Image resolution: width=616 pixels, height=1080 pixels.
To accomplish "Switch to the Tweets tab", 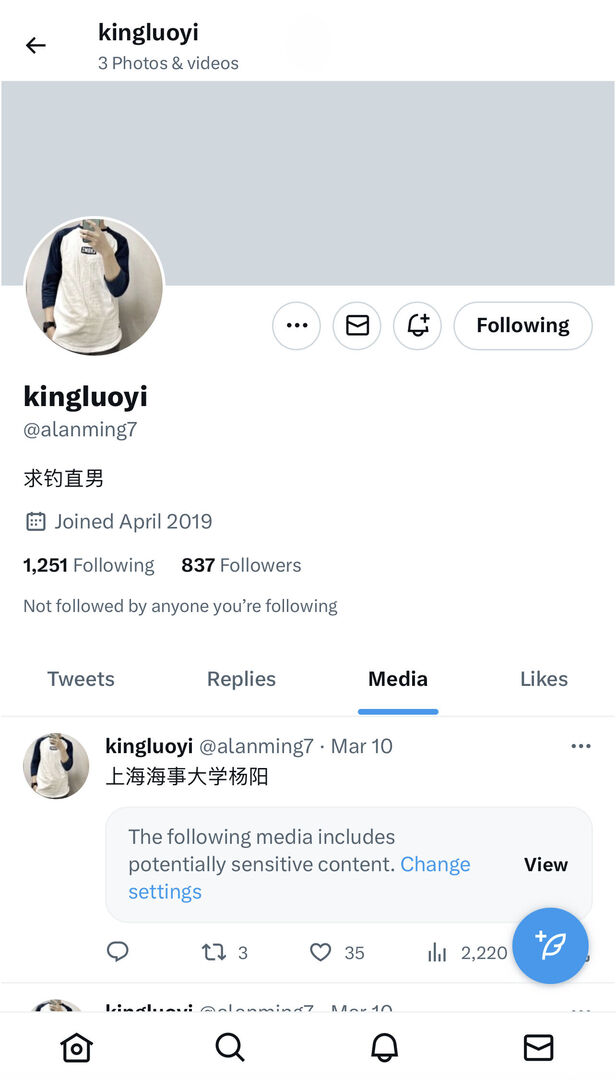I will click(x=81, y=679).
